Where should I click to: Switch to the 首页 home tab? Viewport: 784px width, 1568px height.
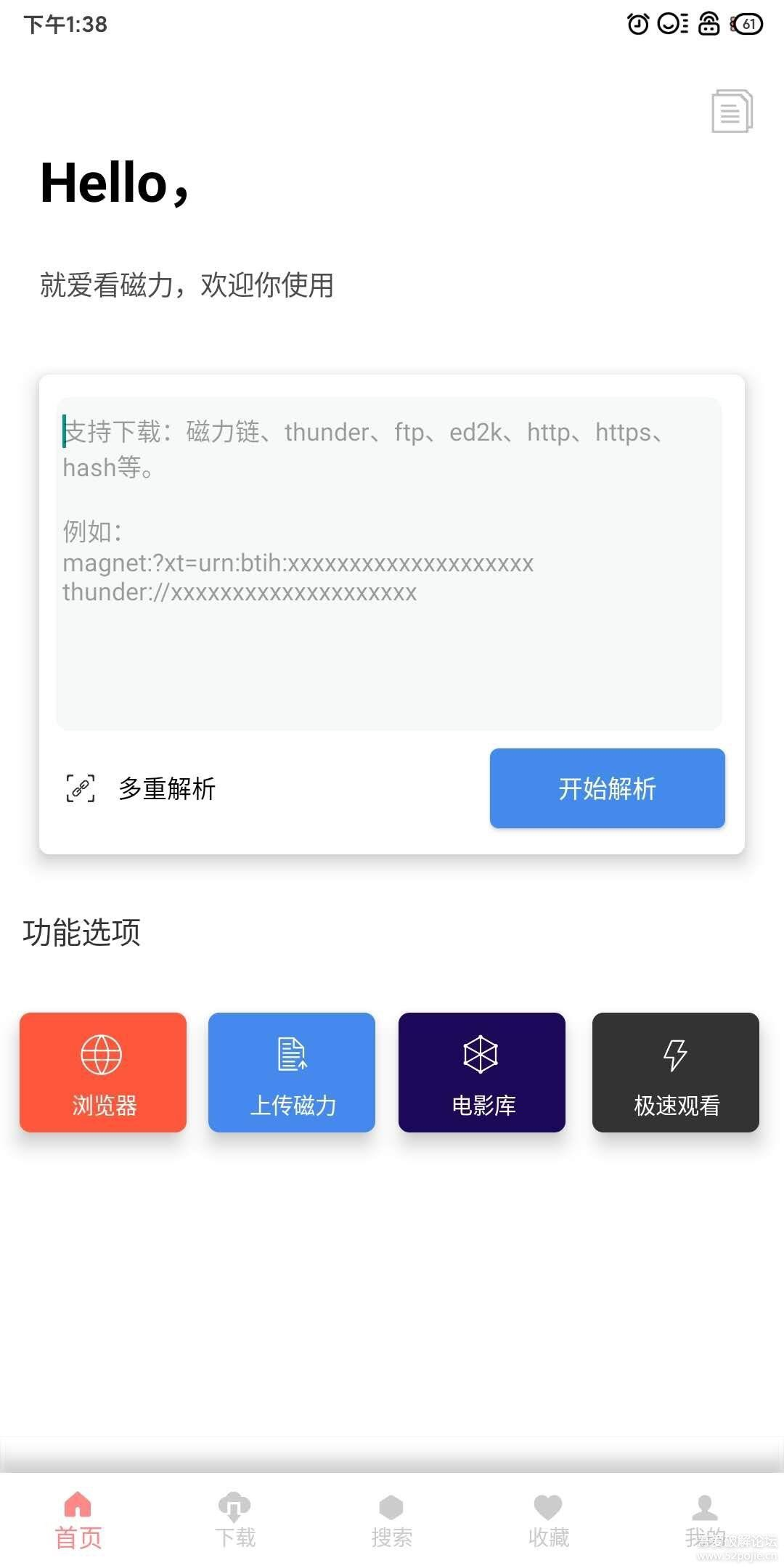coord(78,1522)
